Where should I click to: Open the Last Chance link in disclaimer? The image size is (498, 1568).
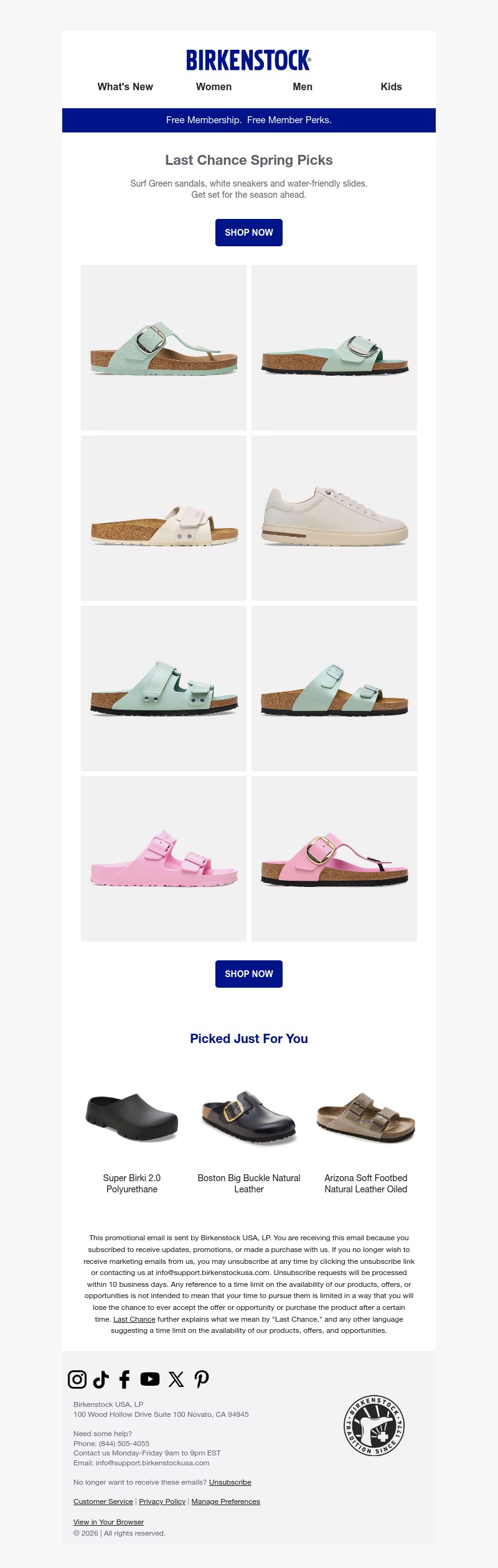tap(134, 1319)
